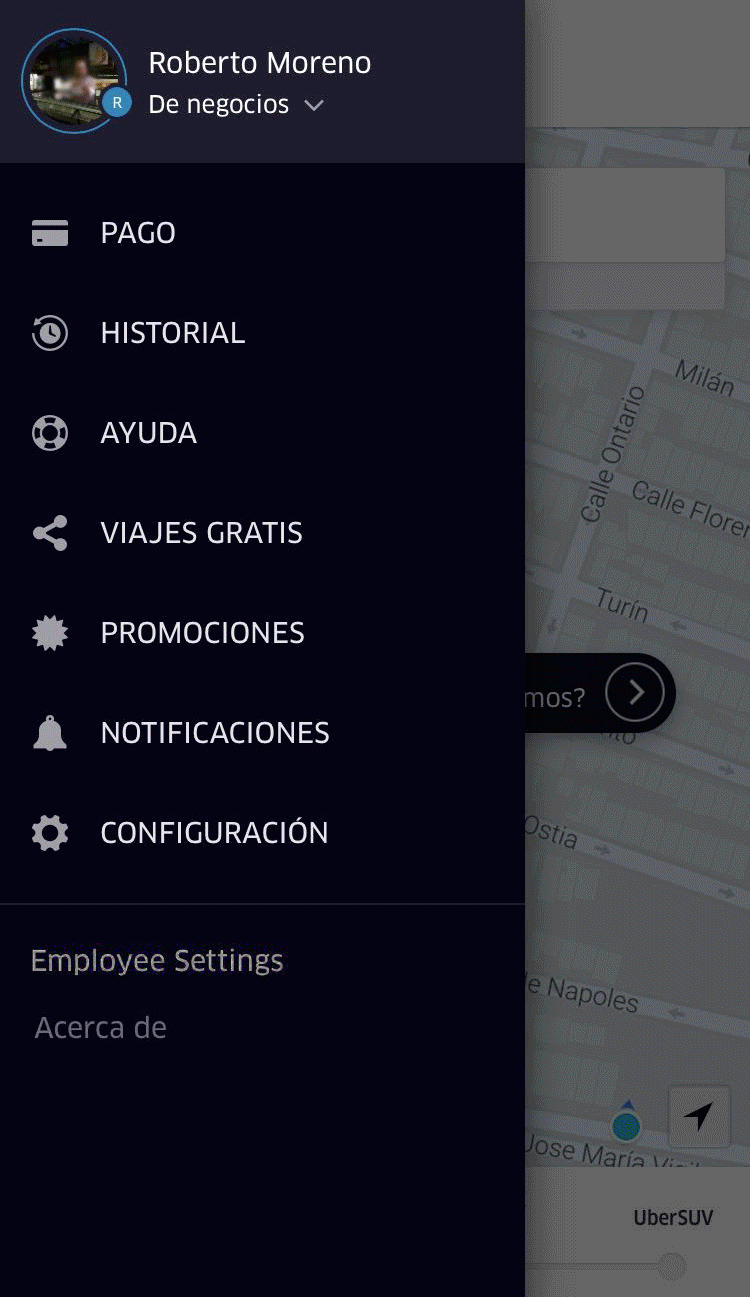View trip history under Historial

172,333
